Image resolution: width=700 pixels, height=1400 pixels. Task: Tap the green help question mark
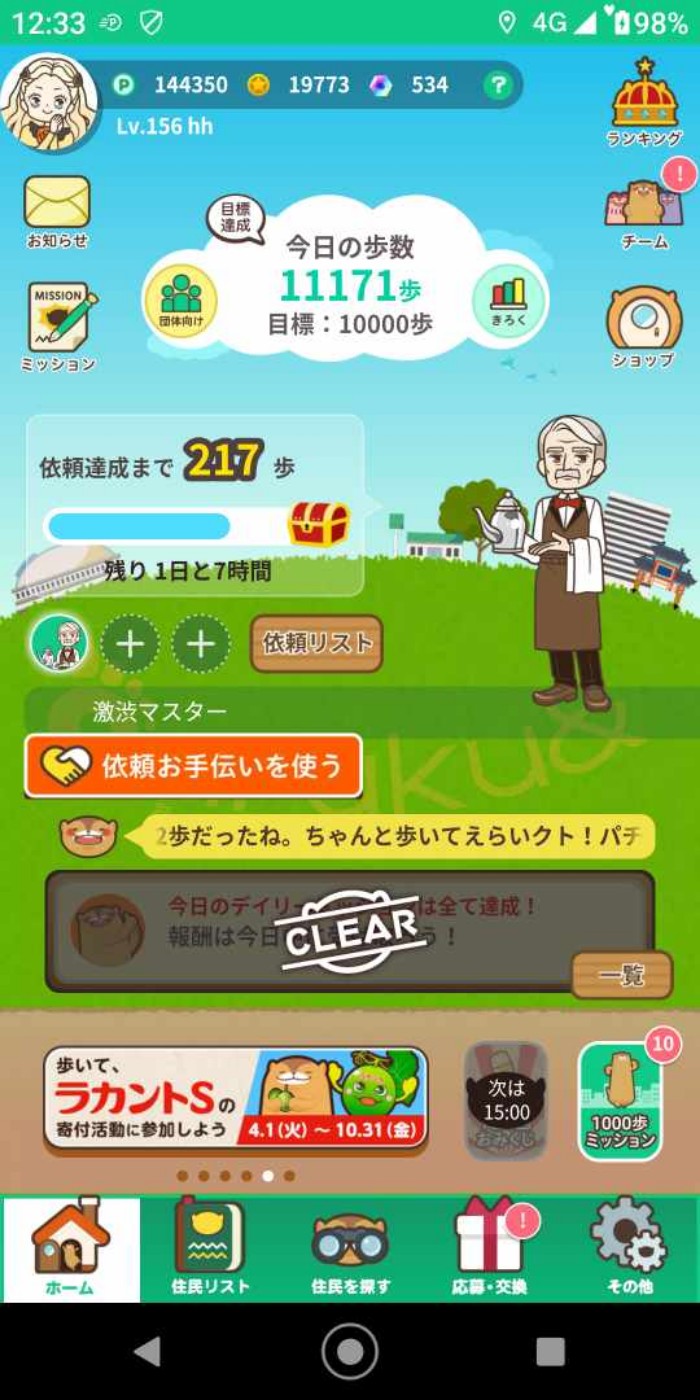pyautogui.click(x=497, y=85)
